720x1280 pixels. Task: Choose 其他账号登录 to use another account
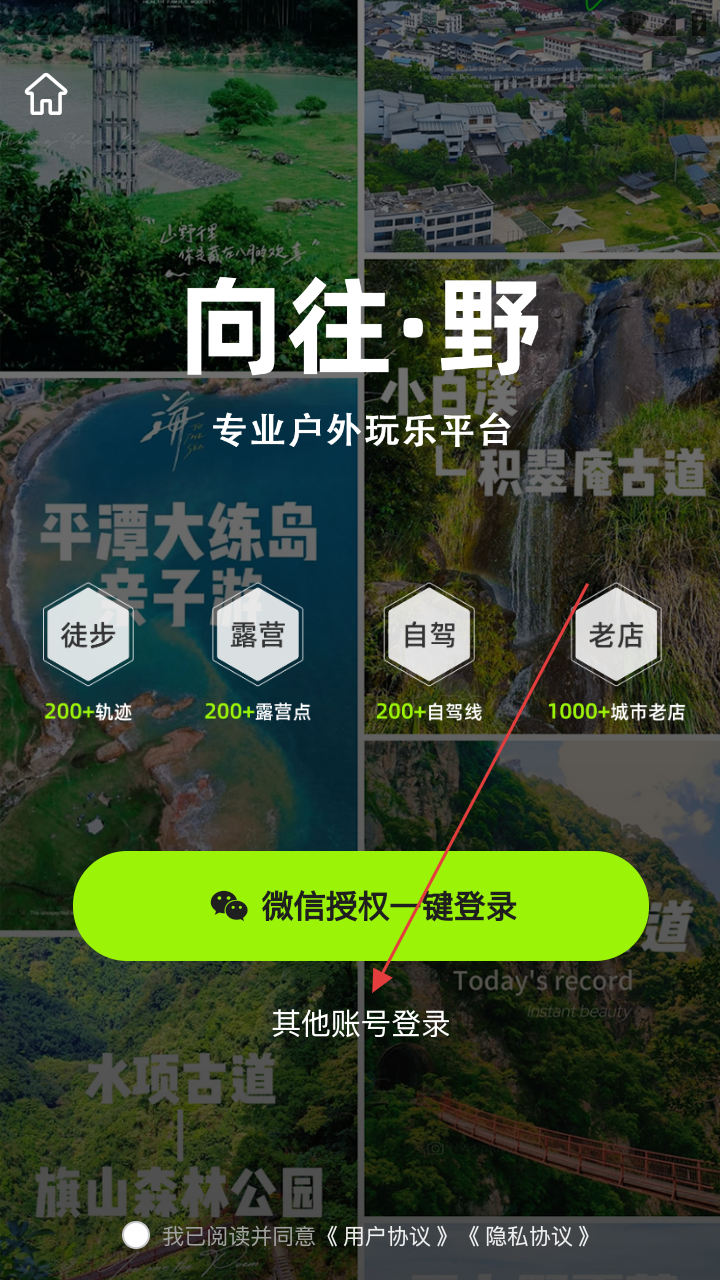click(x=361, y=1024)
